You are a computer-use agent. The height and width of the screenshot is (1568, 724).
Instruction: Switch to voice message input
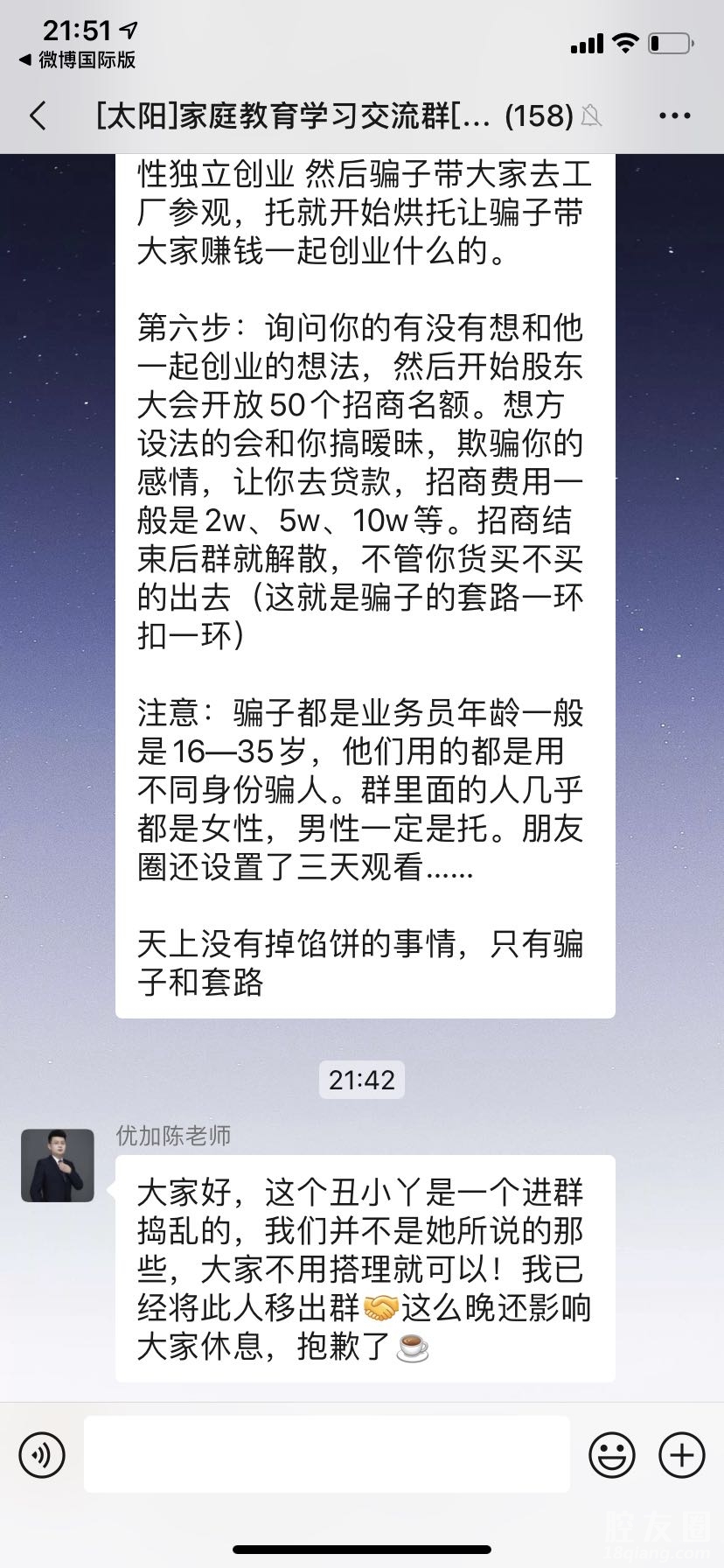[42, 1455]
